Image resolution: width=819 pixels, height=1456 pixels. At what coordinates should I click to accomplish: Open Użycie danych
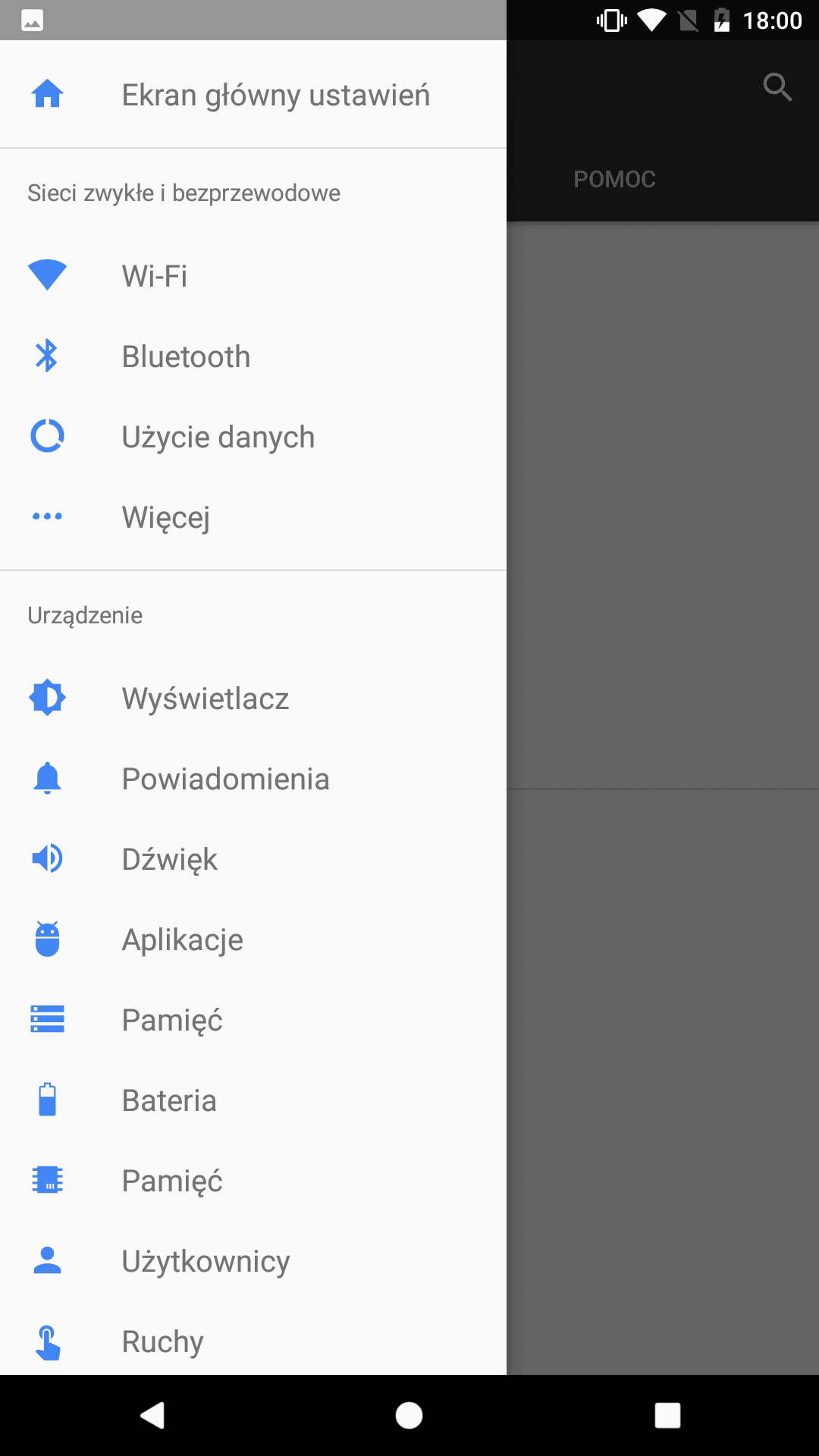pos(253,437)
